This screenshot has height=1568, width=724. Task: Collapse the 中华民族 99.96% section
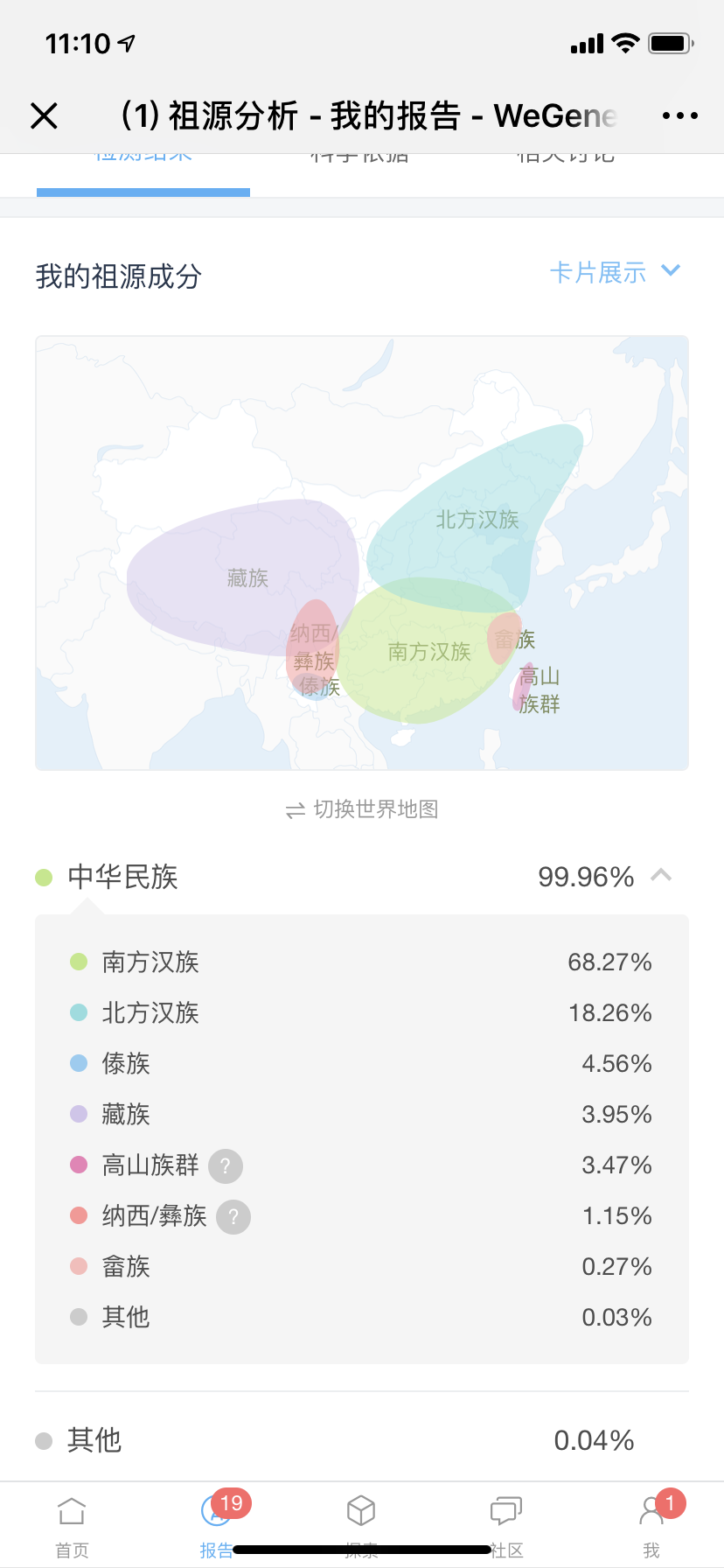point(662,876)
